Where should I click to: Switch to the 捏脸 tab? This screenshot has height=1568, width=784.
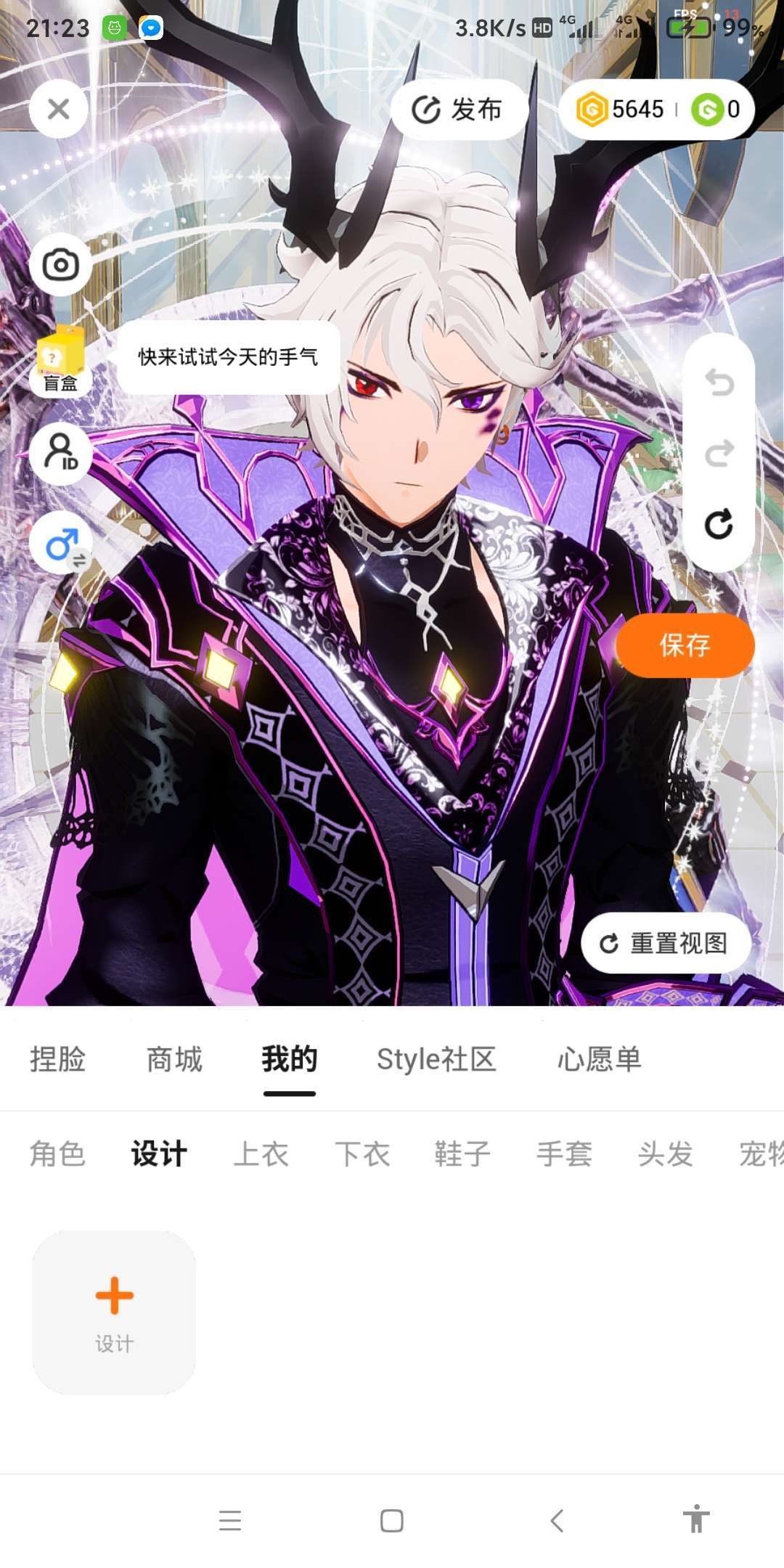pyautogui.click(x=57, y=1059)
